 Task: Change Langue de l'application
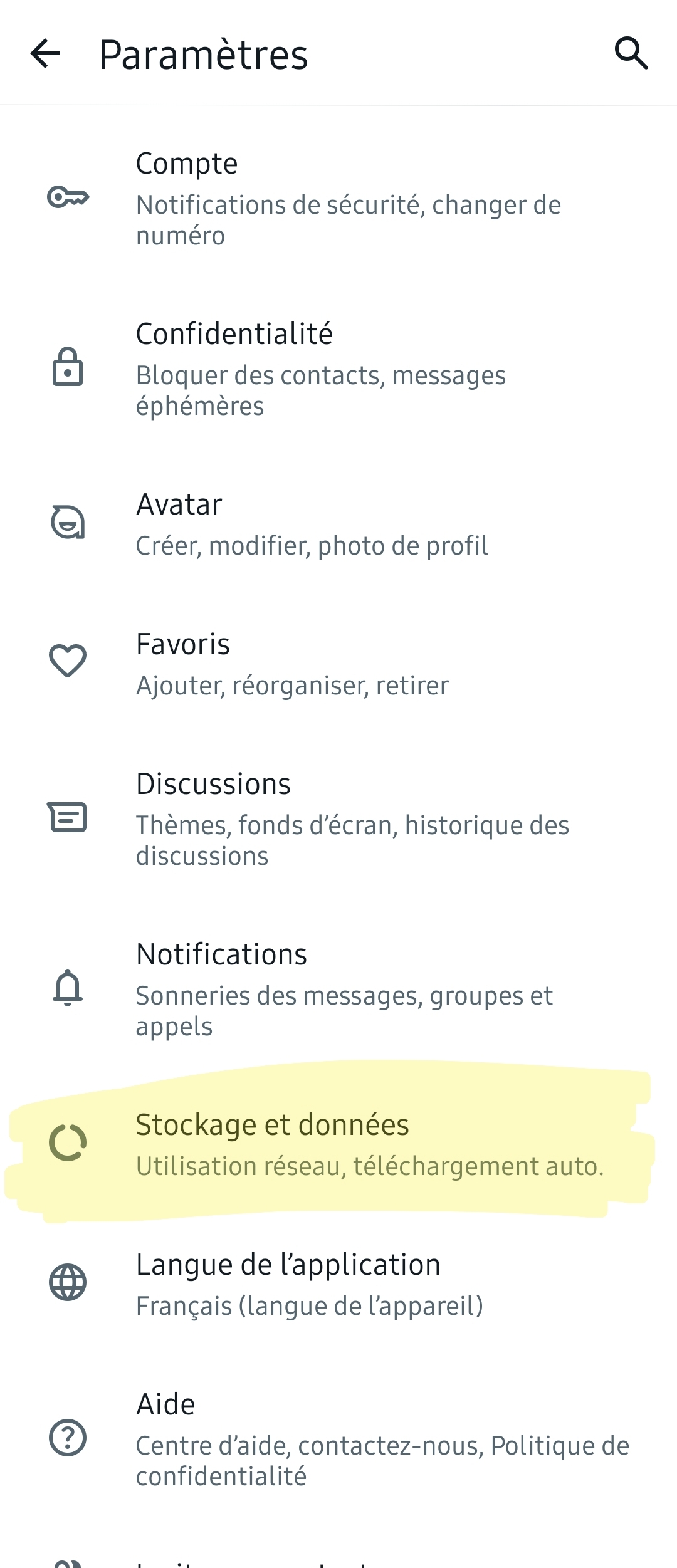tap(338, 1284)
